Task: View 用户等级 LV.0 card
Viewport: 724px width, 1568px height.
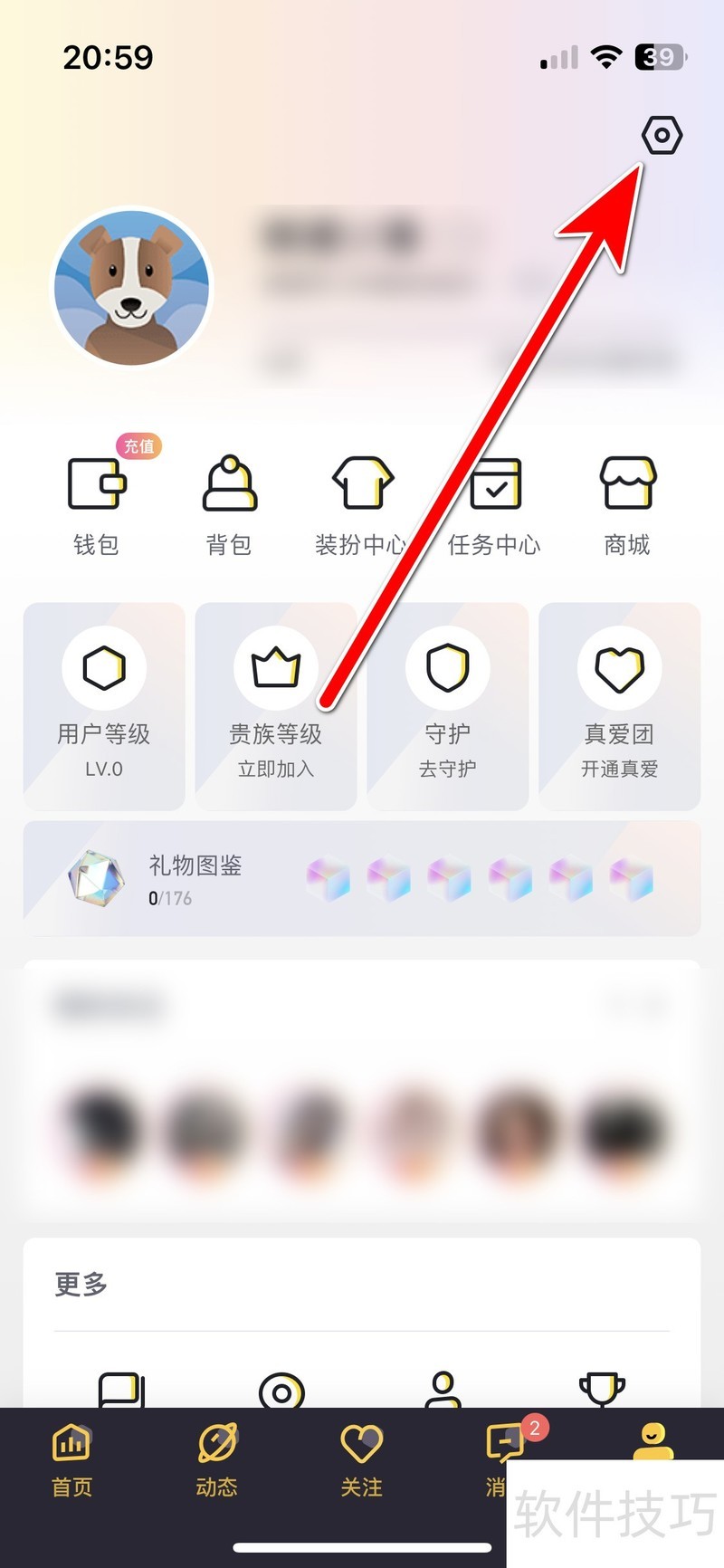Action: [104, 706]
